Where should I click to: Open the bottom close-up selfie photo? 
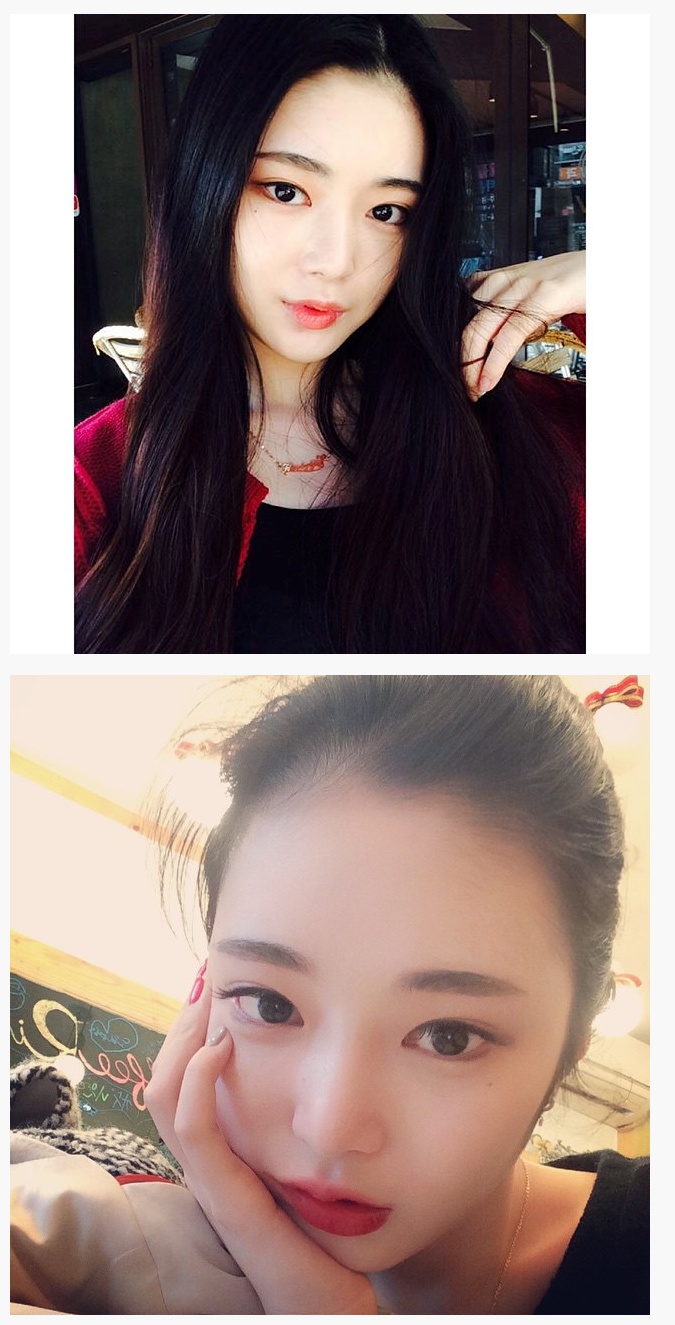(x=329, y=994)
